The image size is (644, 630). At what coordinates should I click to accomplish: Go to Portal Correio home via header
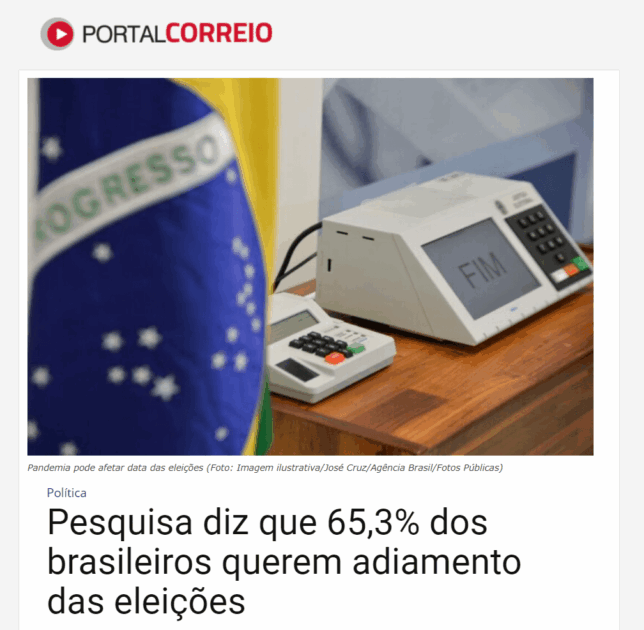pos(157,33)
